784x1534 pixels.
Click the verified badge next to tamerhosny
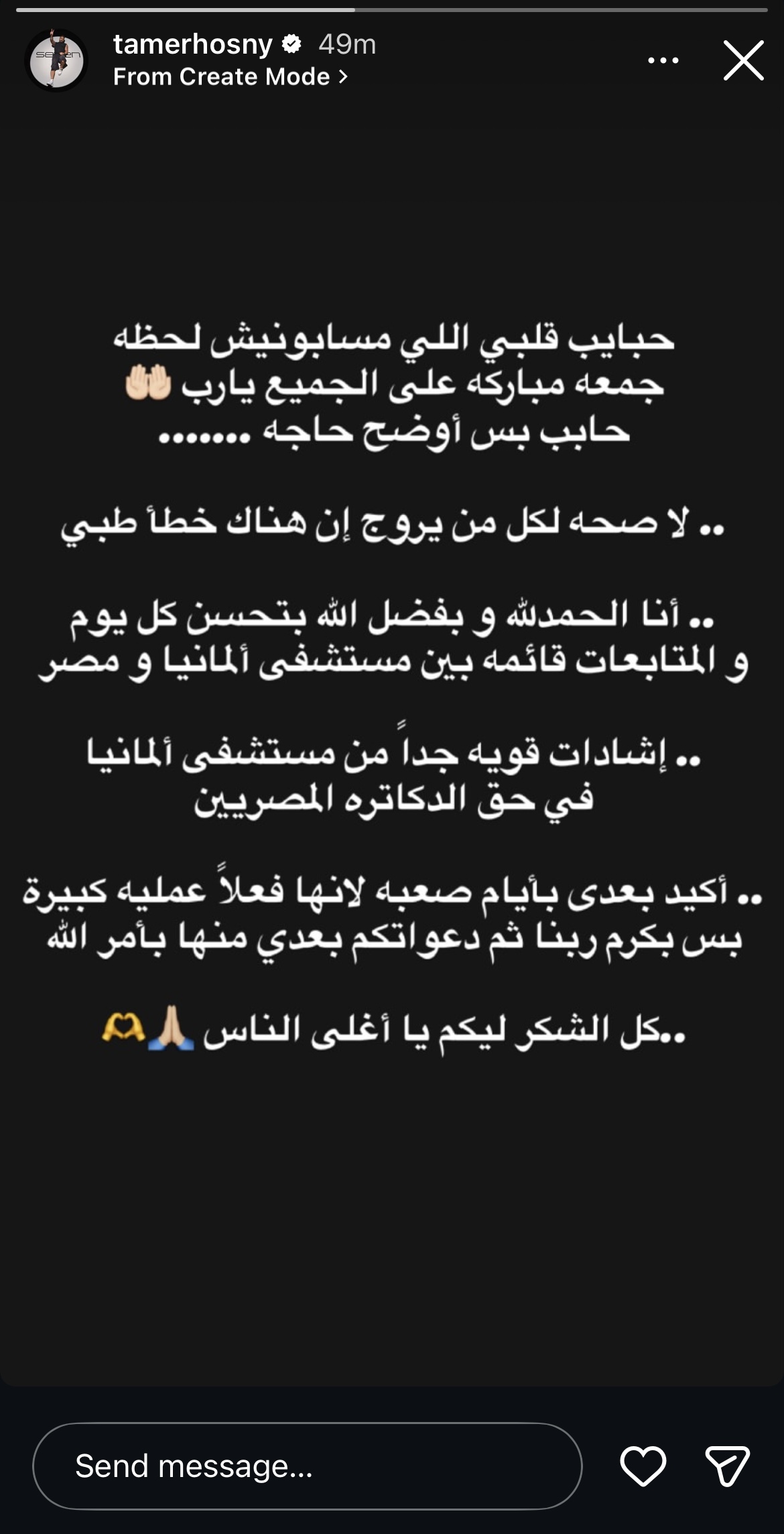coord(291,46)
